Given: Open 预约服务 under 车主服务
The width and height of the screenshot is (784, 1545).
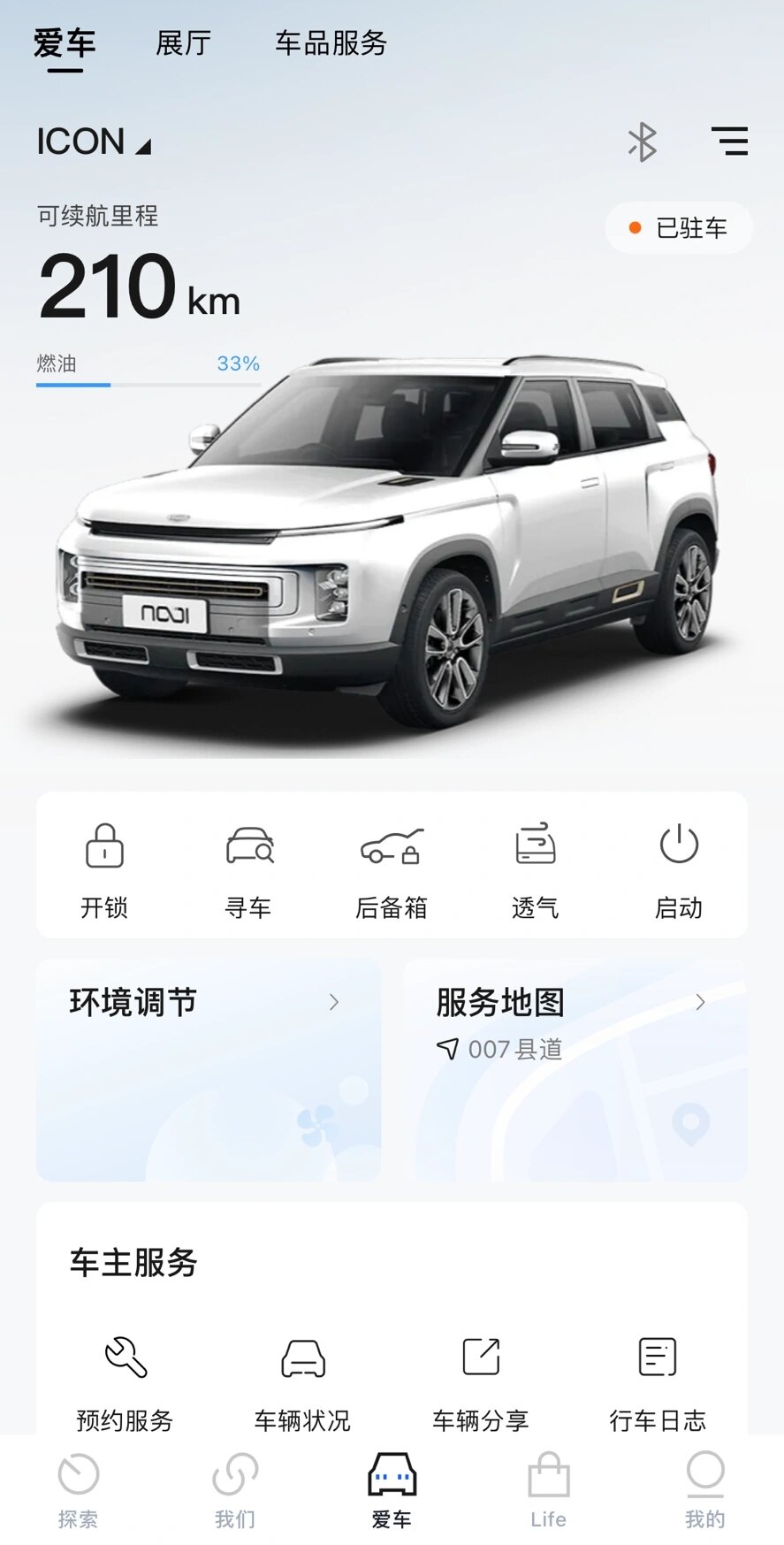Looking at the screenshot, I should click(125, 1381).
